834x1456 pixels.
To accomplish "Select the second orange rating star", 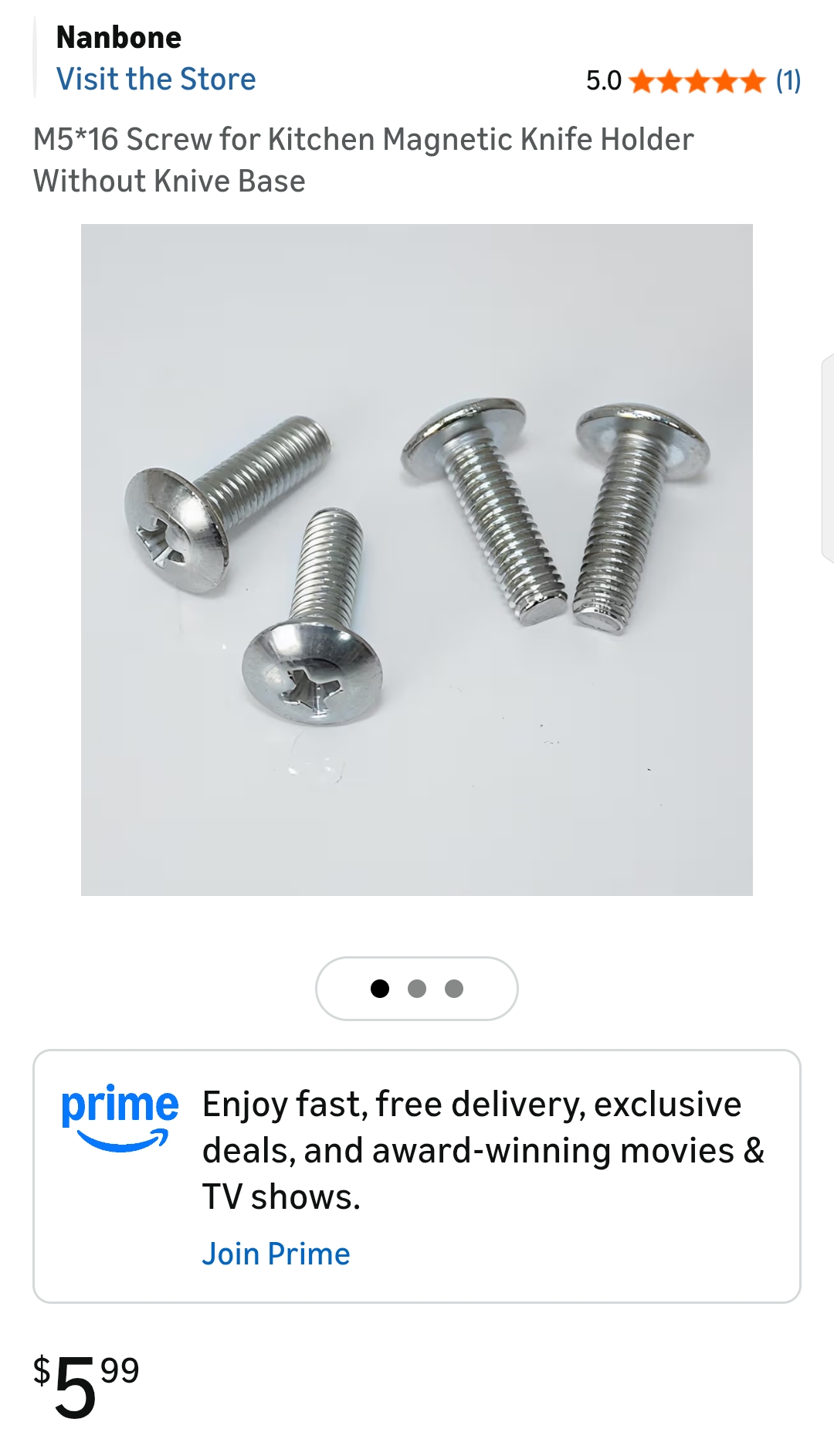I will [669, 80].
